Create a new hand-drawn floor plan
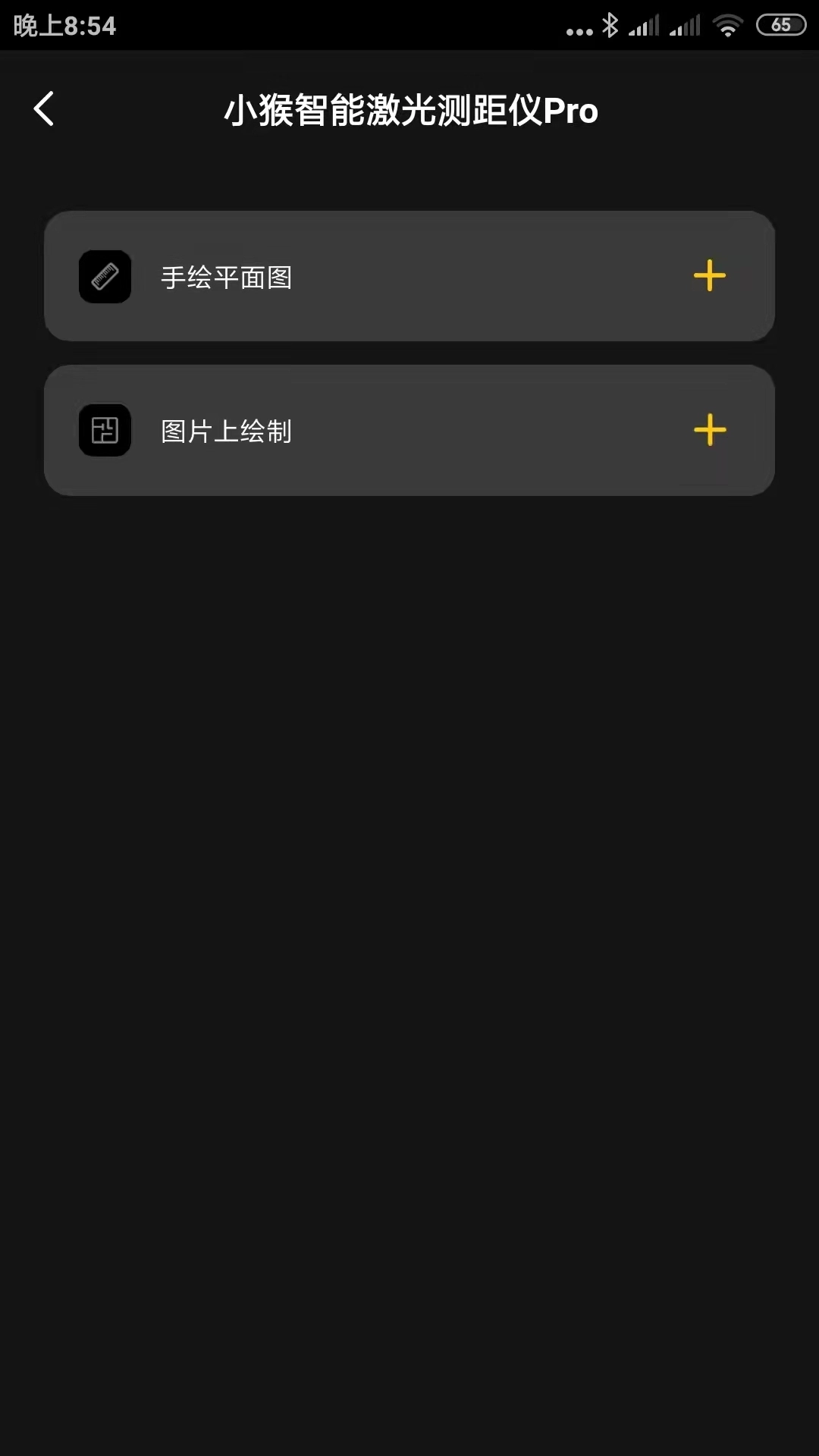This screenshot has width=819, height=1456. 710,276
